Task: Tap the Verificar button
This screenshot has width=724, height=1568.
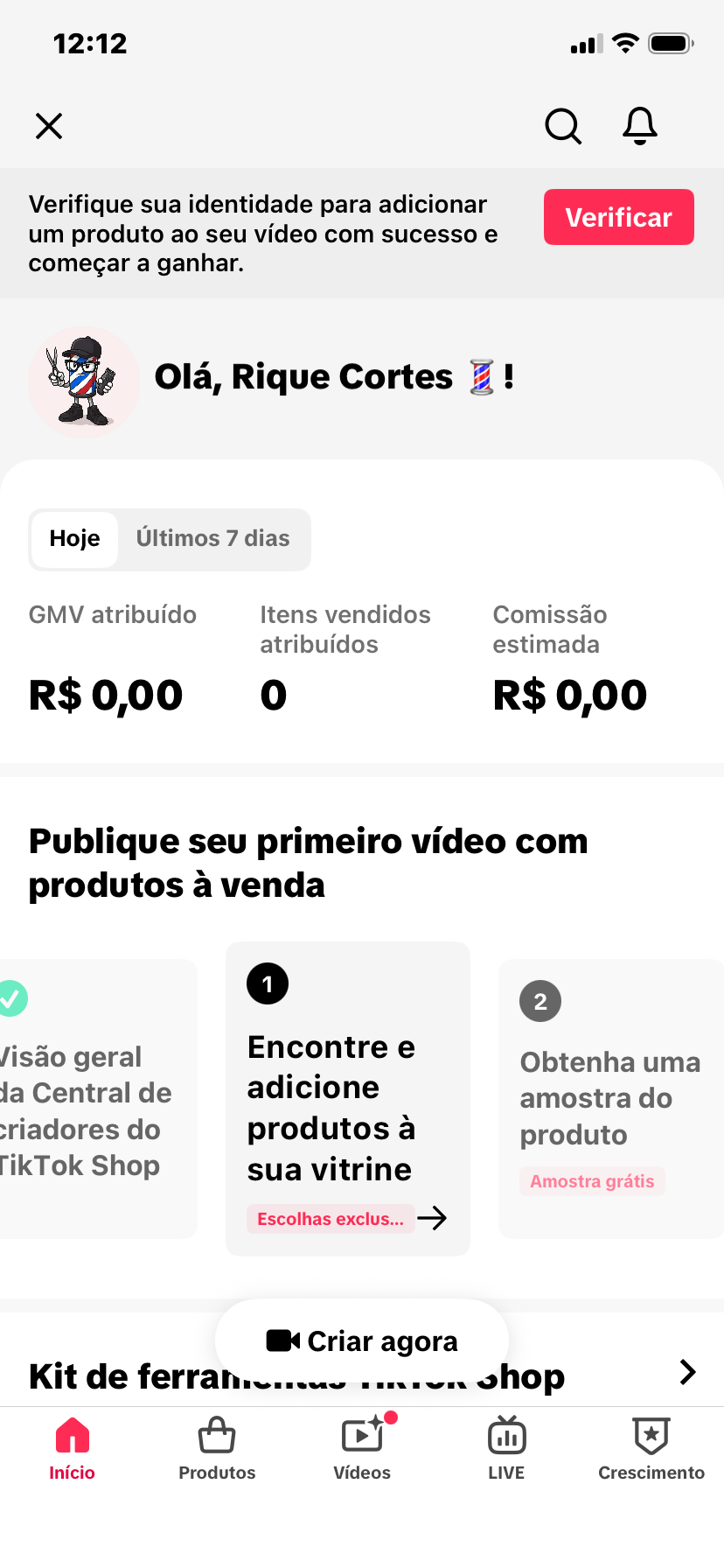Action: pyautogui.click(x=618, y=217)
